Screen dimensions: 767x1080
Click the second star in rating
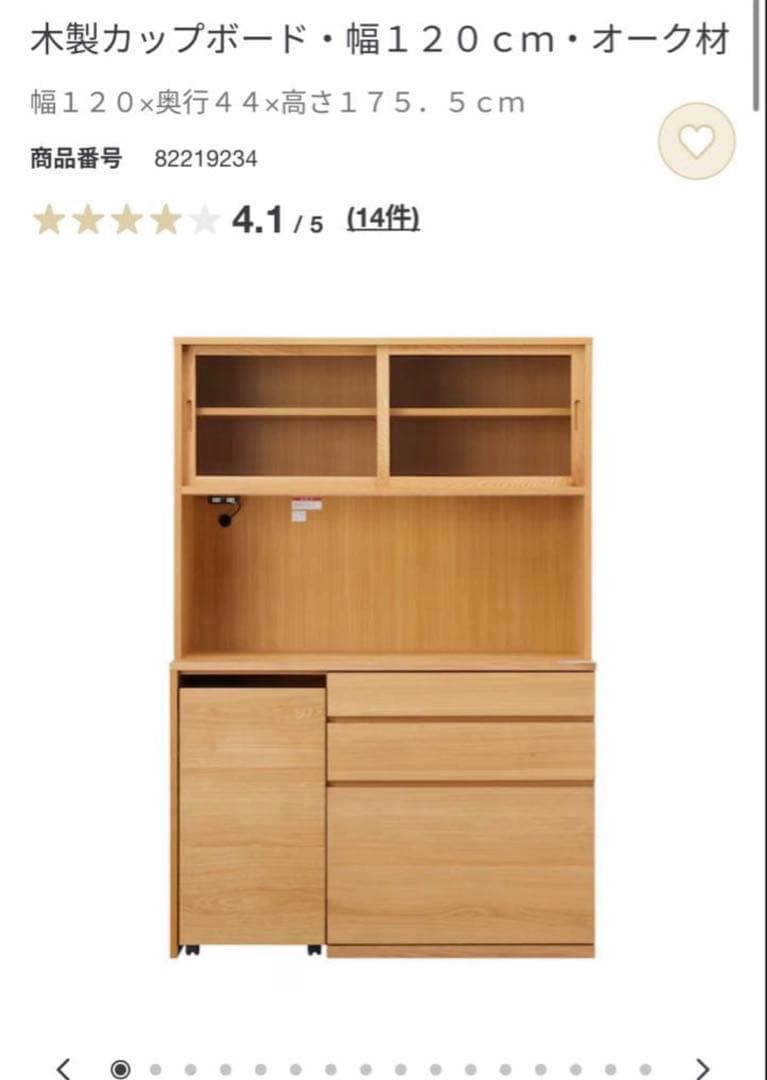(88, 220)
